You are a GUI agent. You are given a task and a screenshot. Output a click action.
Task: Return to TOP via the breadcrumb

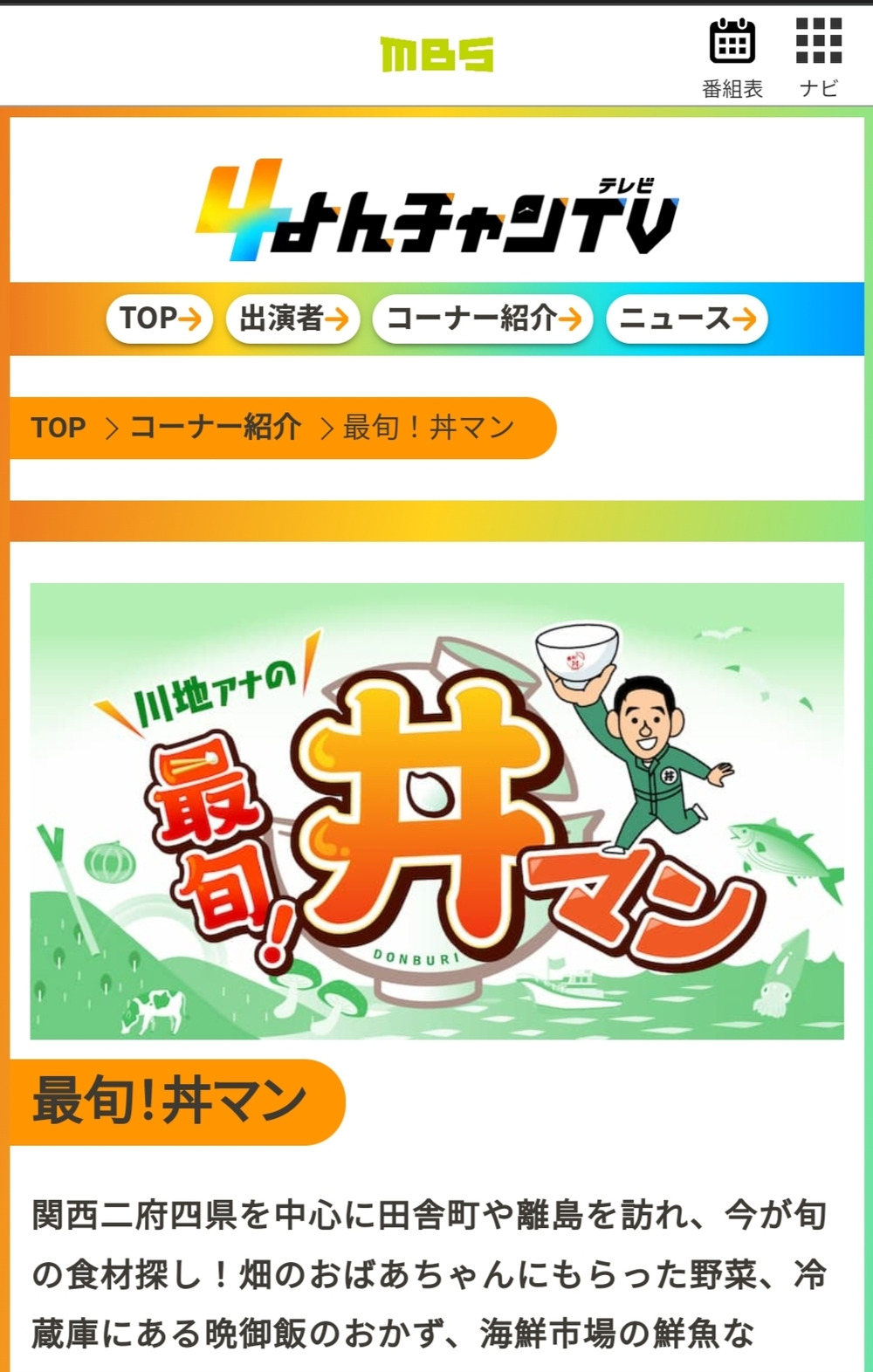(x=58, y=428)
